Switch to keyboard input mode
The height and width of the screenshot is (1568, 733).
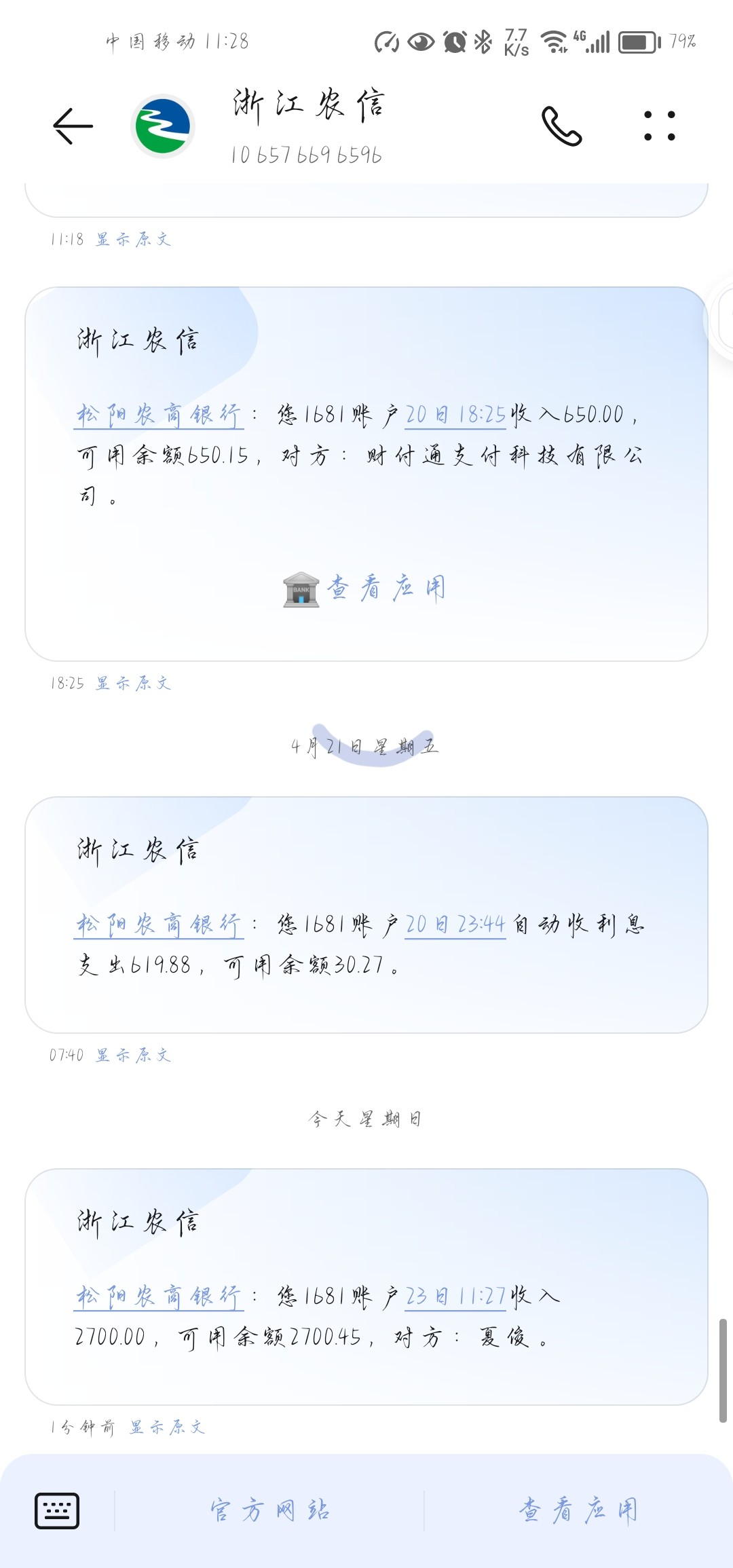tap(57, 1511)
